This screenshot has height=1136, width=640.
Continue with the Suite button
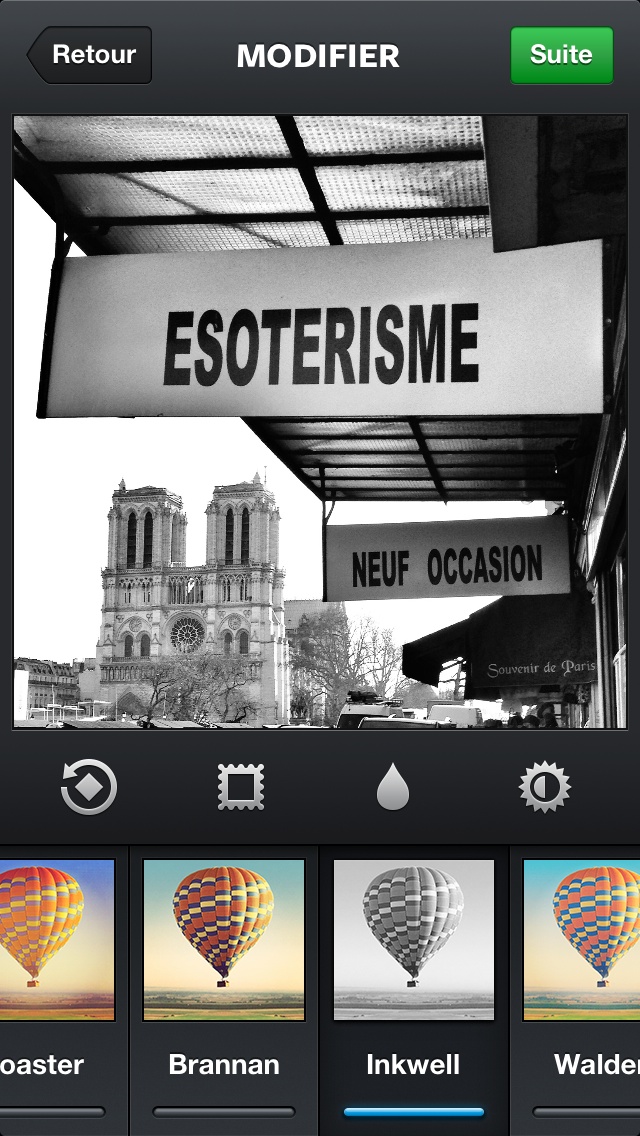[x=561, y=55]
